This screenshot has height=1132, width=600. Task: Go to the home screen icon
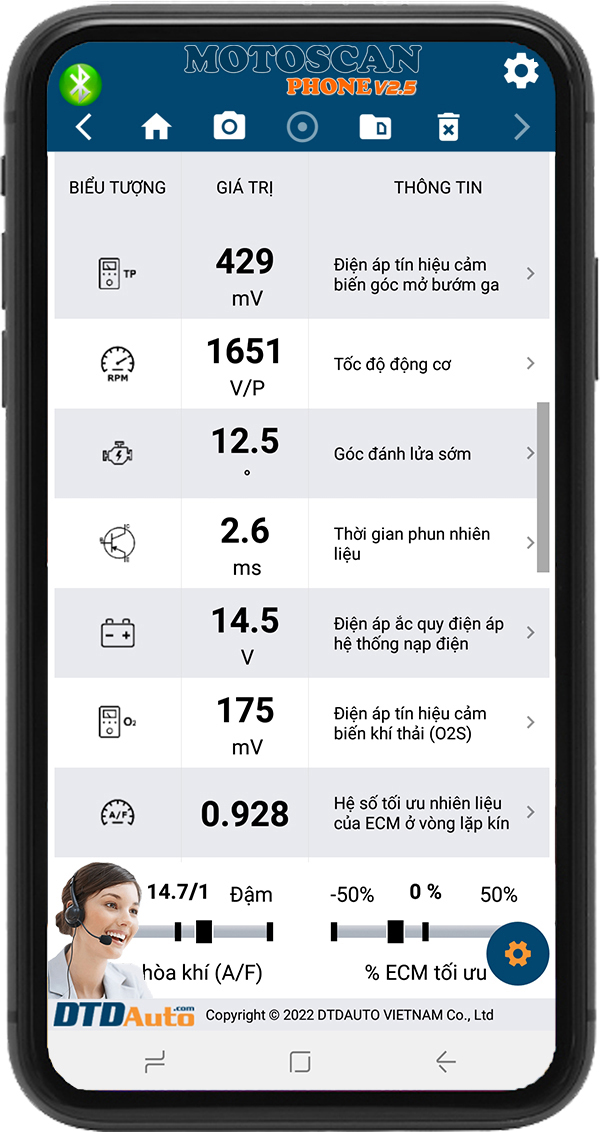156,127
